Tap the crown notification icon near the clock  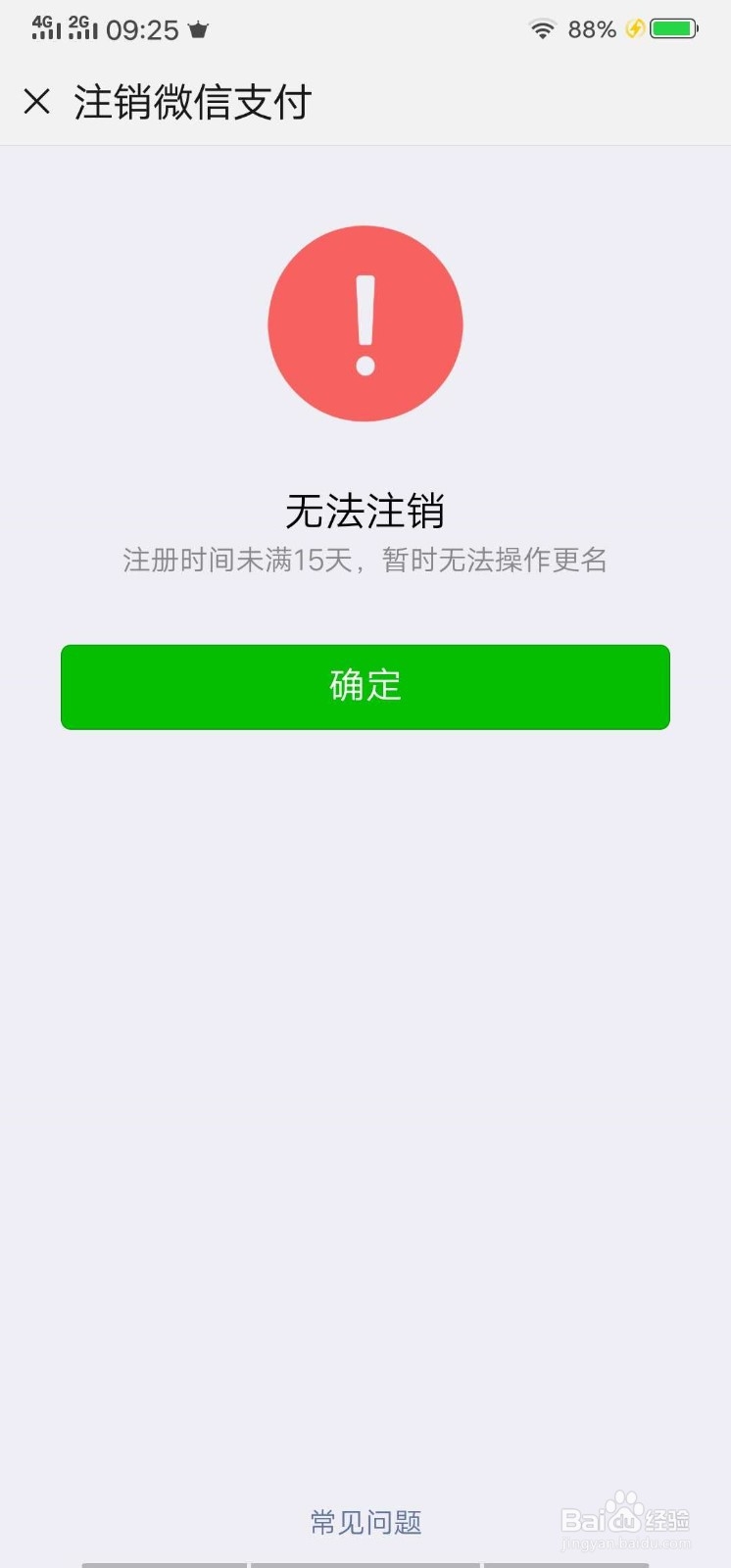tap(197, 29)
